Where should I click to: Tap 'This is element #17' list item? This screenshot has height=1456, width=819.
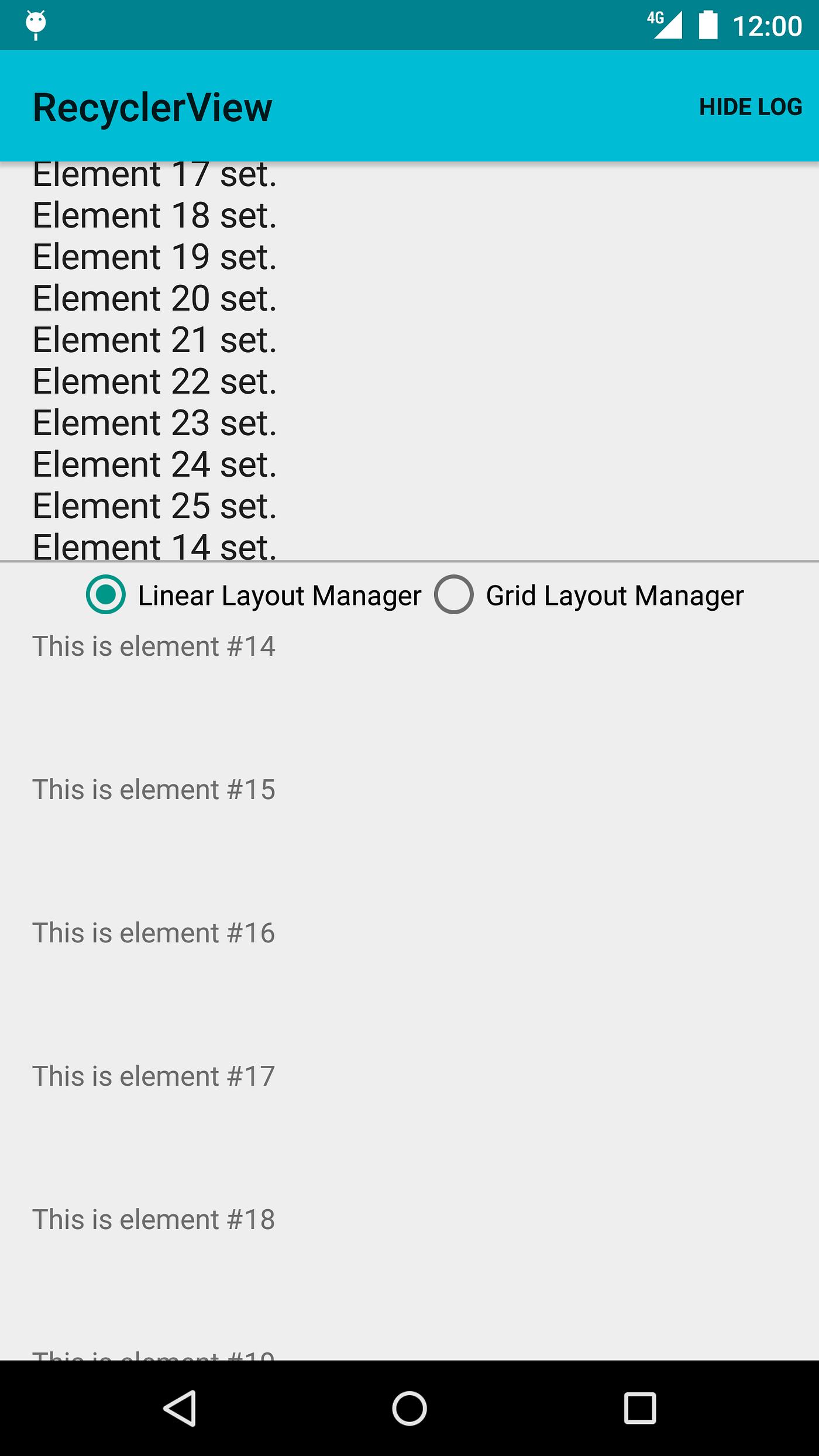[x=154, y=1076]
